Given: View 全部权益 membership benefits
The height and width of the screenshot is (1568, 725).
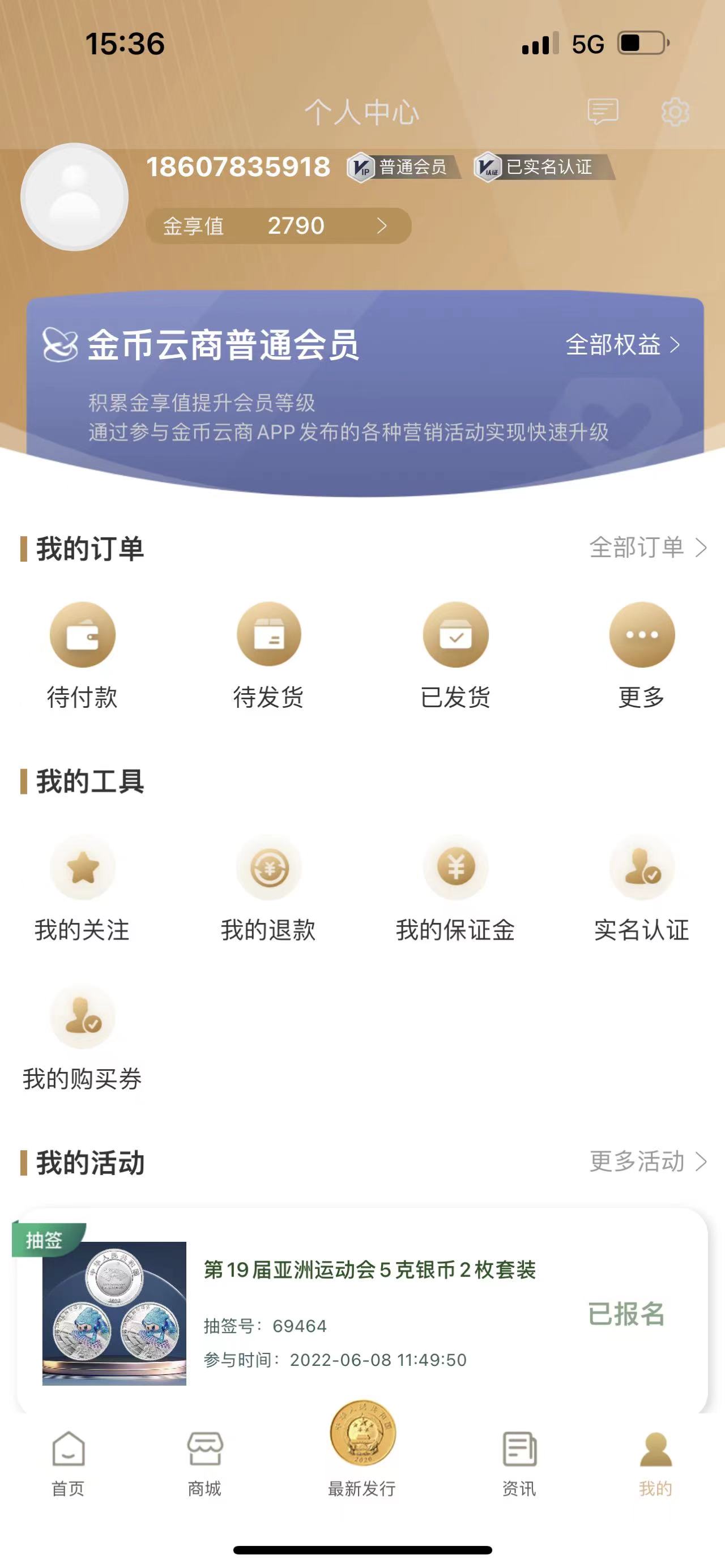Looking at the screenshot, I should pos(622,344).
